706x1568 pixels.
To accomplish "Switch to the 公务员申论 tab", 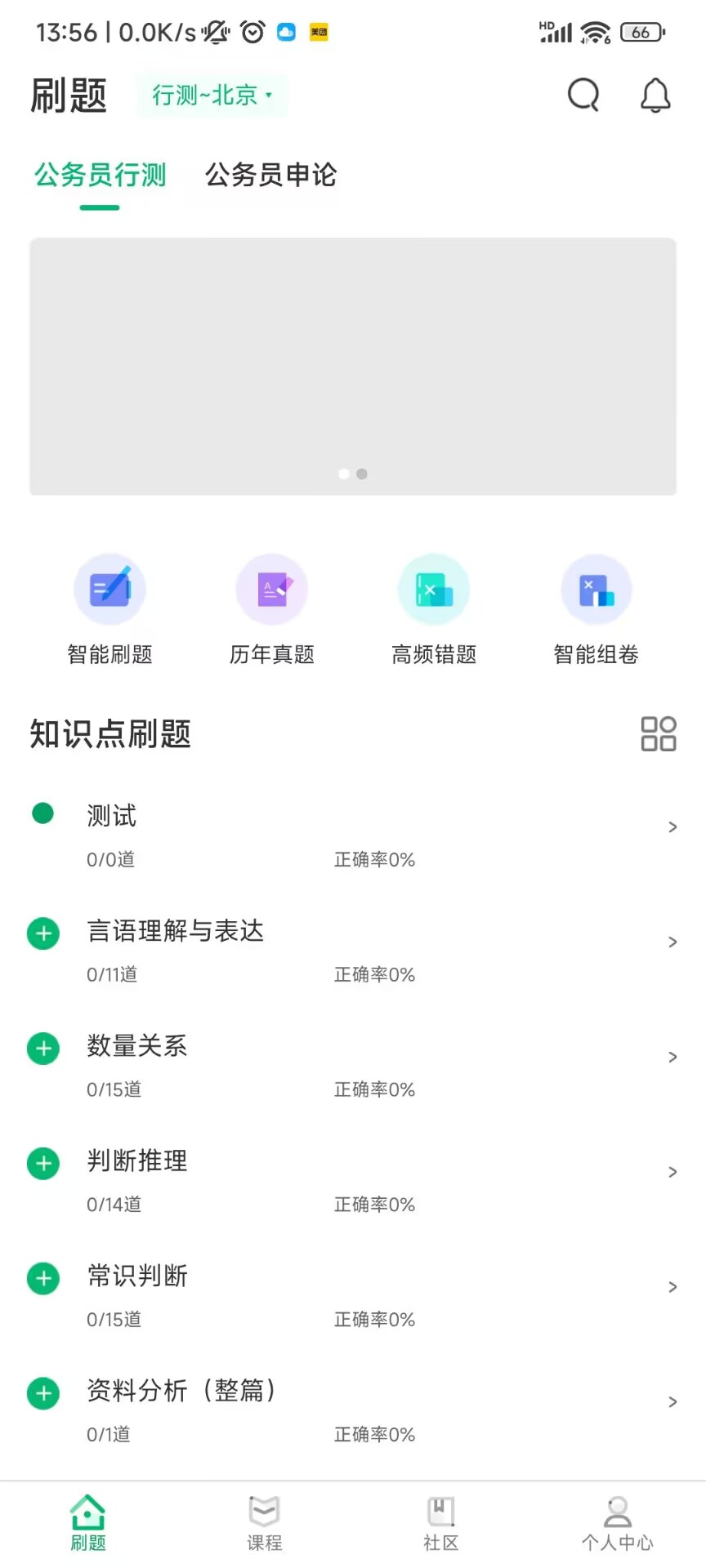I will pos(270,175).
